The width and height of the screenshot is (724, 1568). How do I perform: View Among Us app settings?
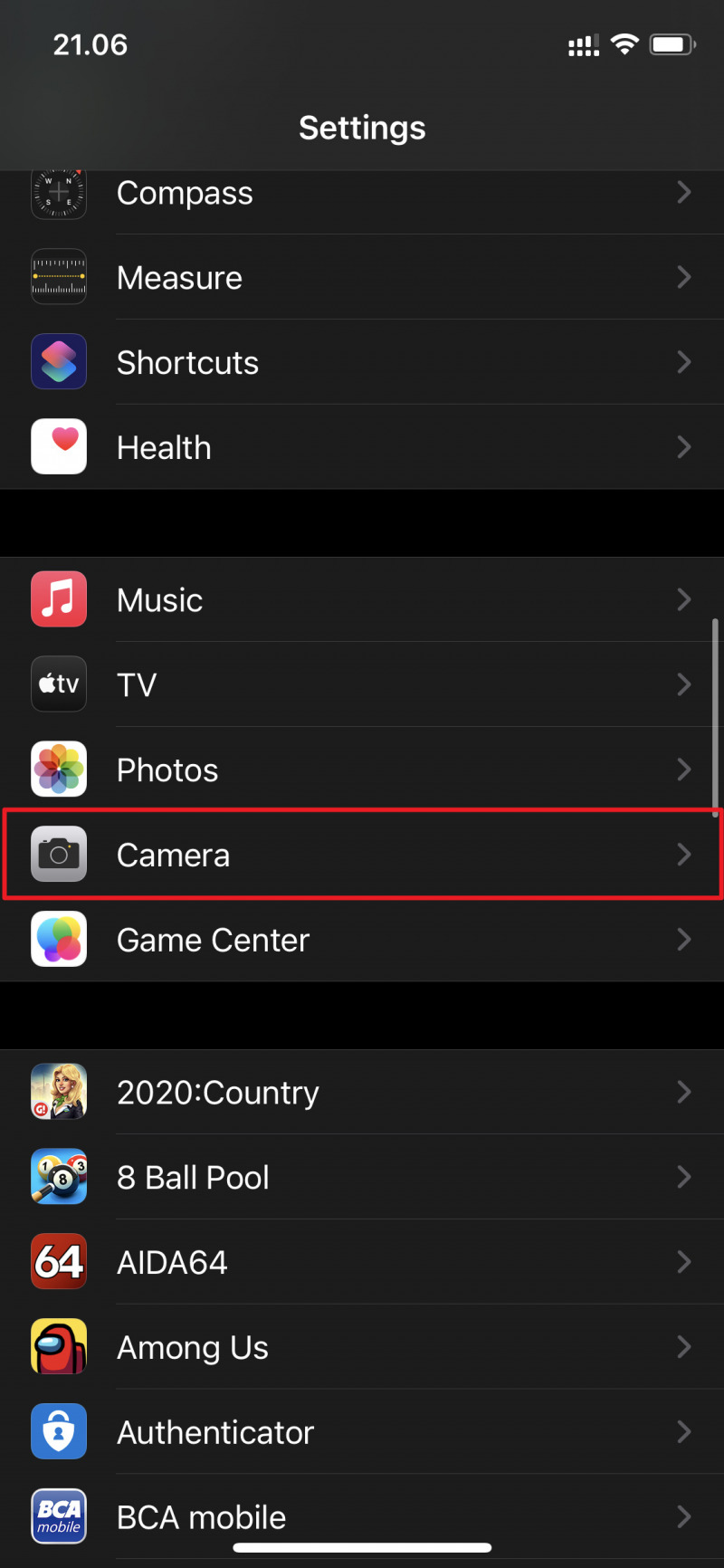(362, 1347)
